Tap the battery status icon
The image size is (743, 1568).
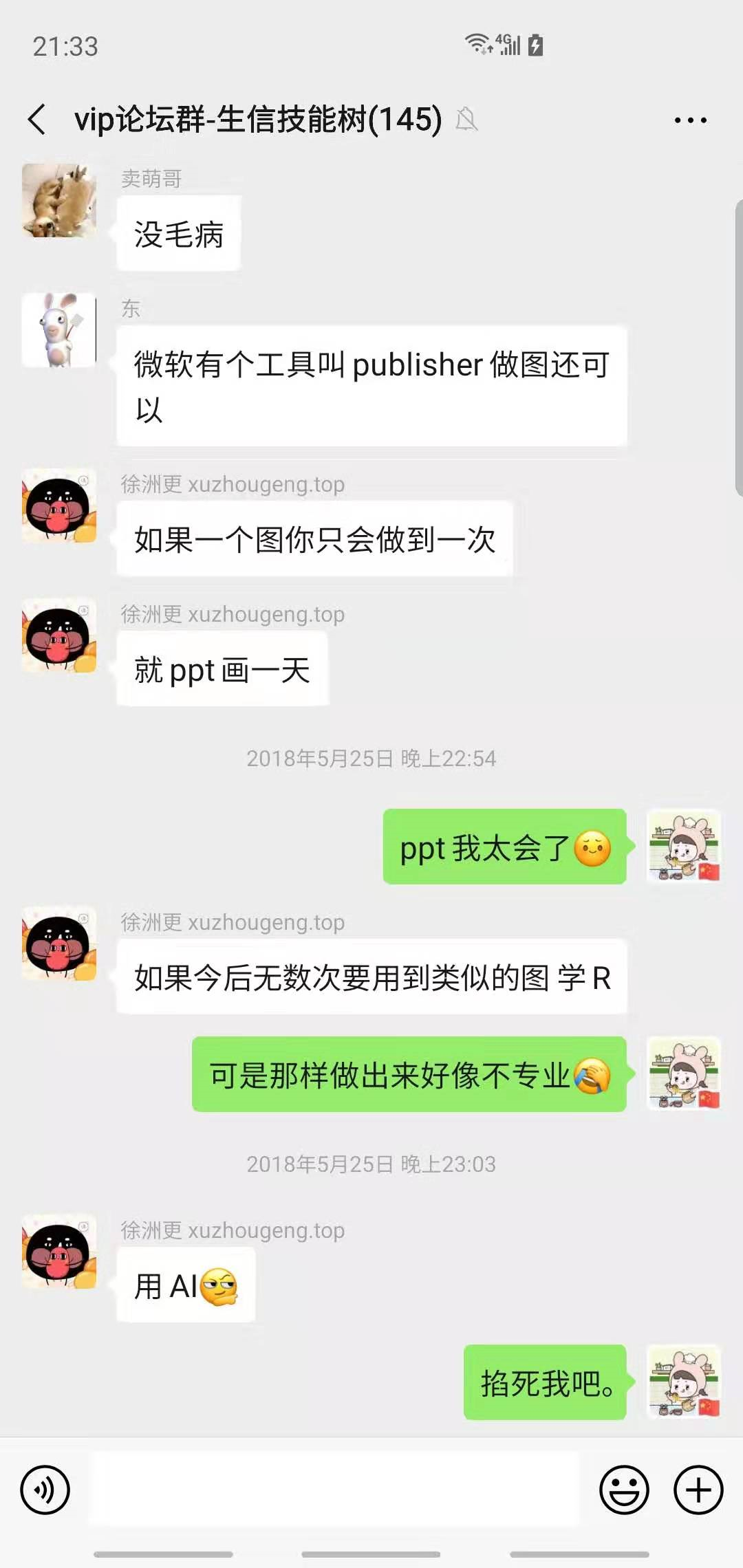[536, 44]
